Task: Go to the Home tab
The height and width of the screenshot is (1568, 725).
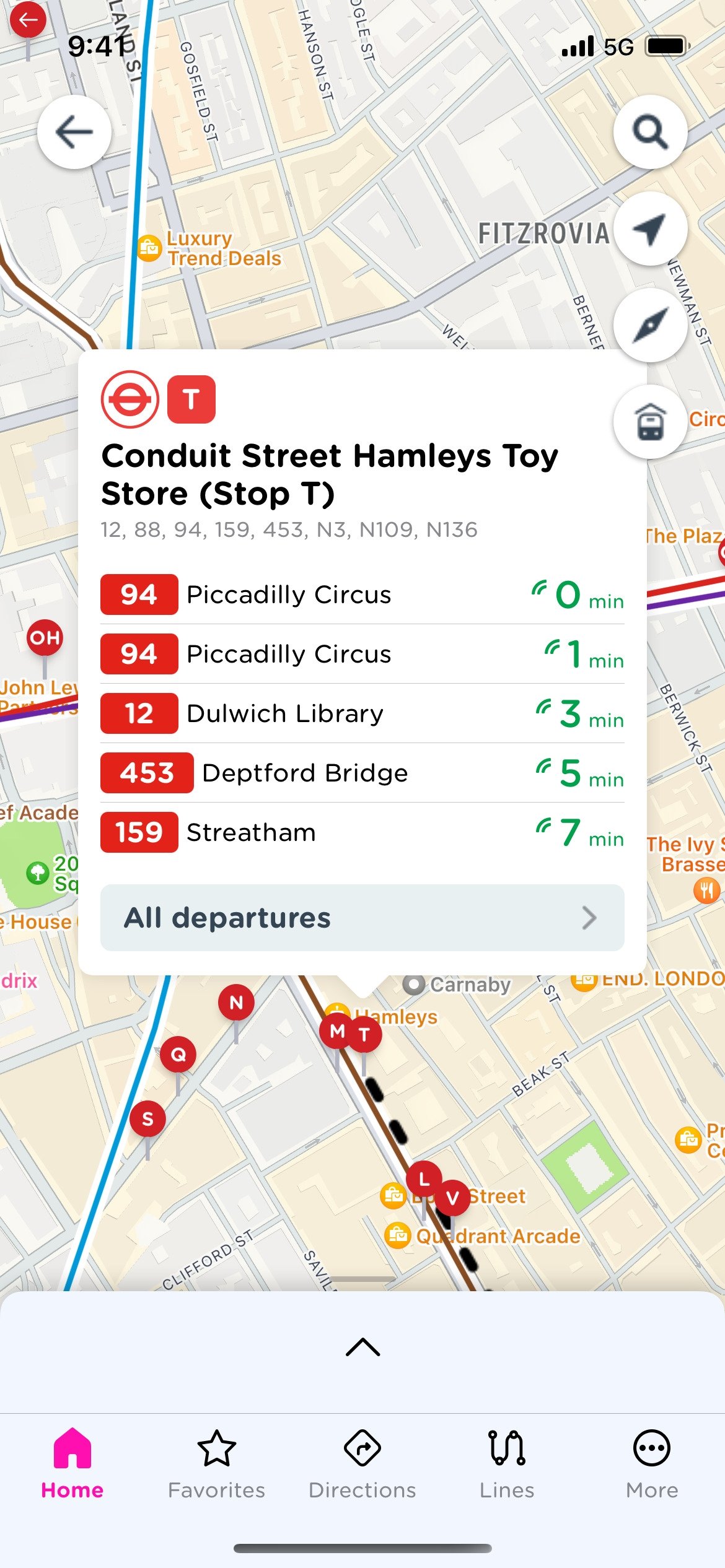Action: tap(72, 1464)
